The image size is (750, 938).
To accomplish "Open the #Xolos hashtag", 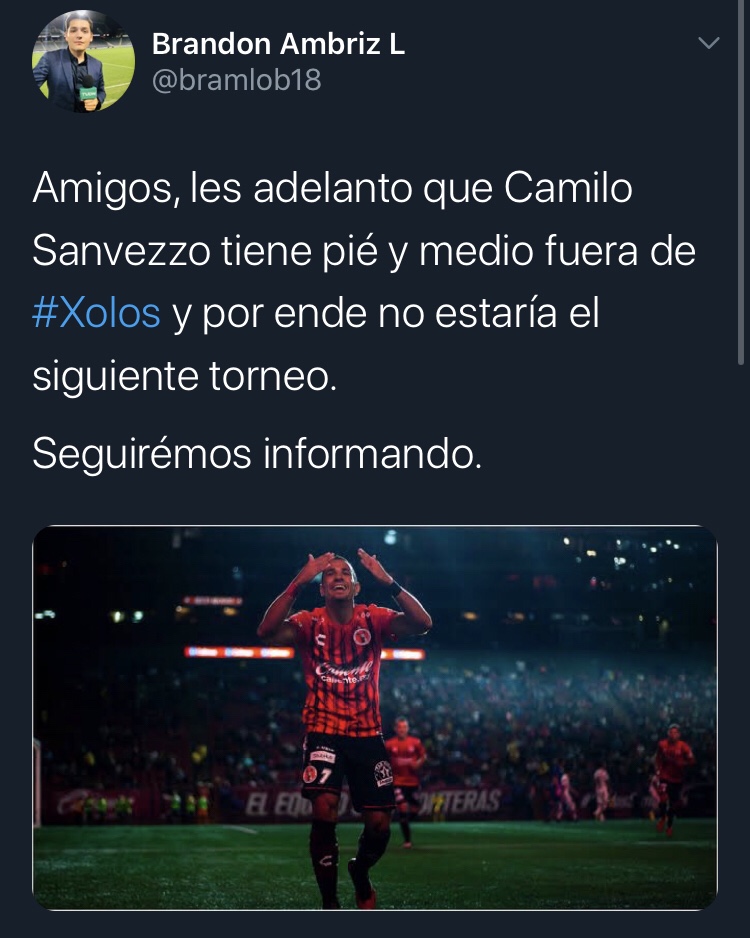I will point(96,314).
